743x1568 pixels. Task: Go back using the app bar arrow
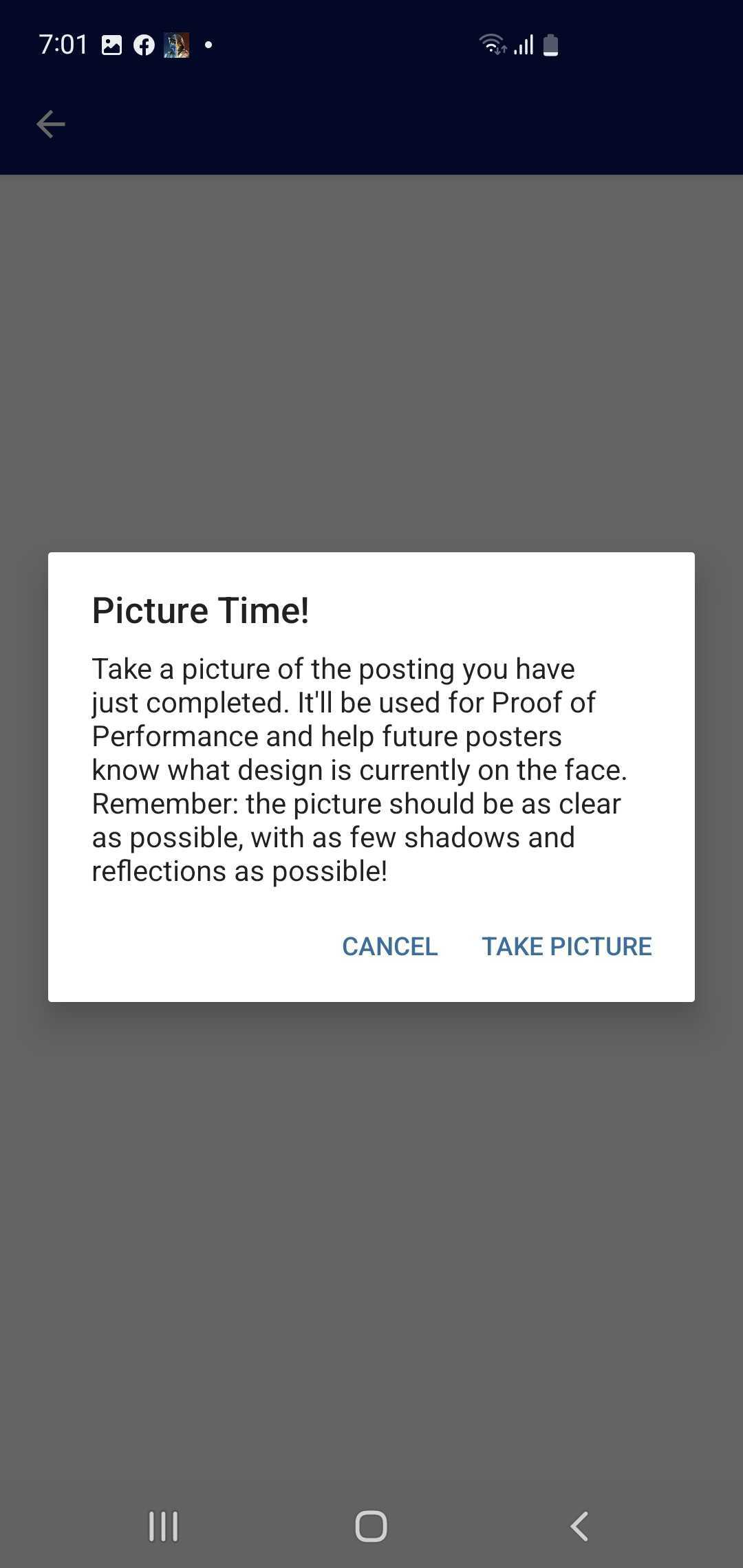click(50, 124)
